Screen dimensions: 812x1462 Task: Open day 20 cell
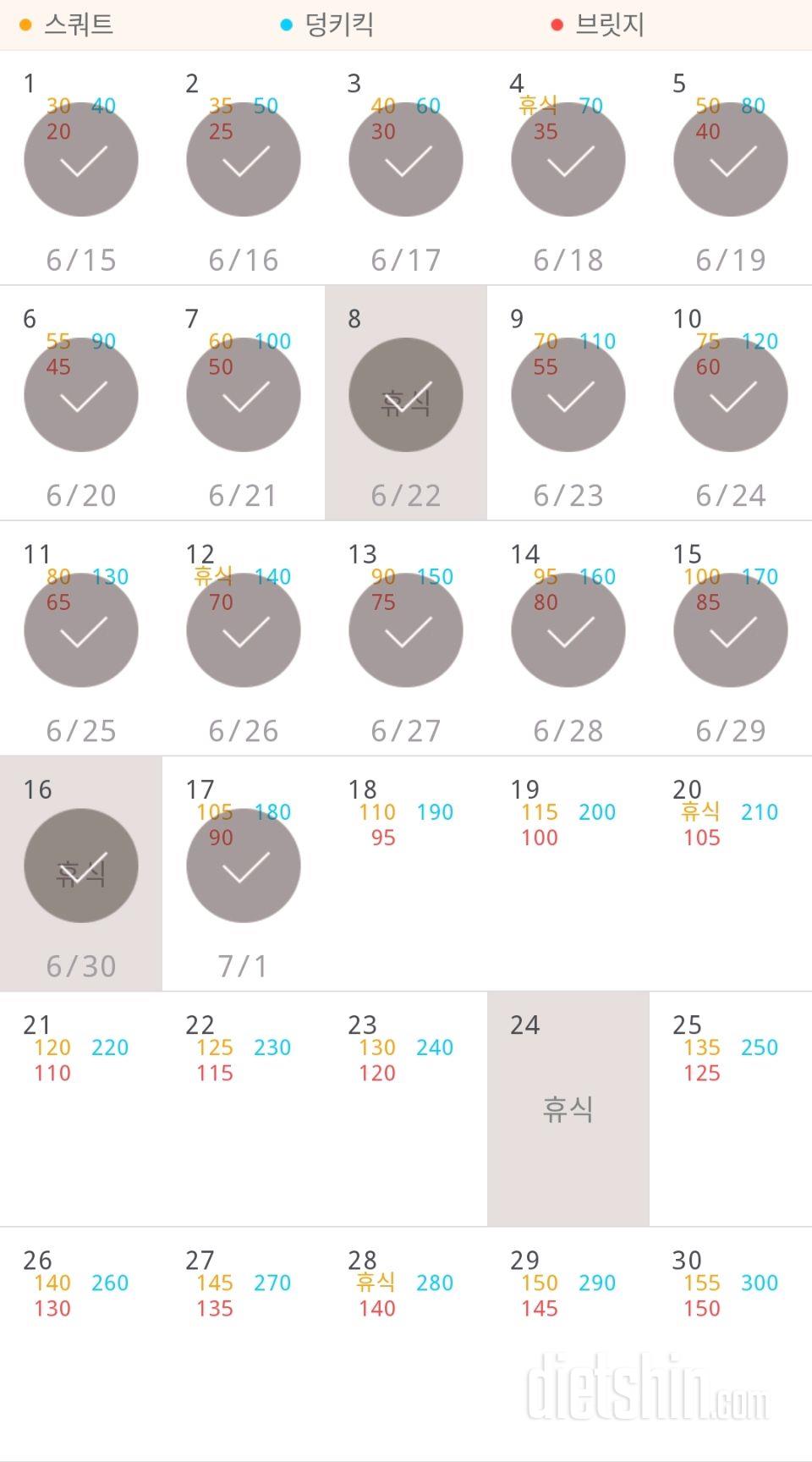(730, 871)
